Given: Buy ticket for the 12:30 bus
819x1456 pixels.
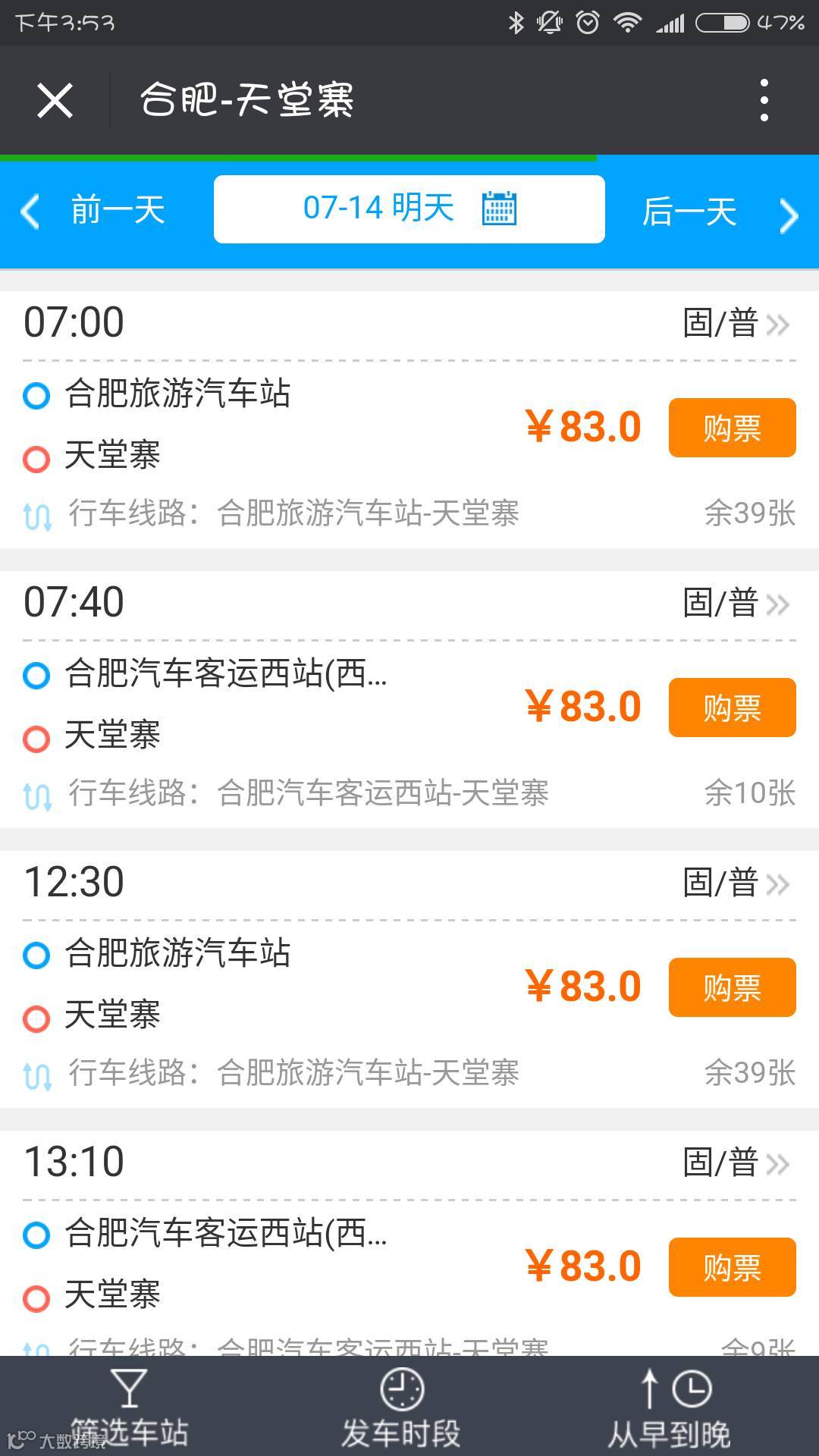Looking at the screenshot, I should pos(732,987).
